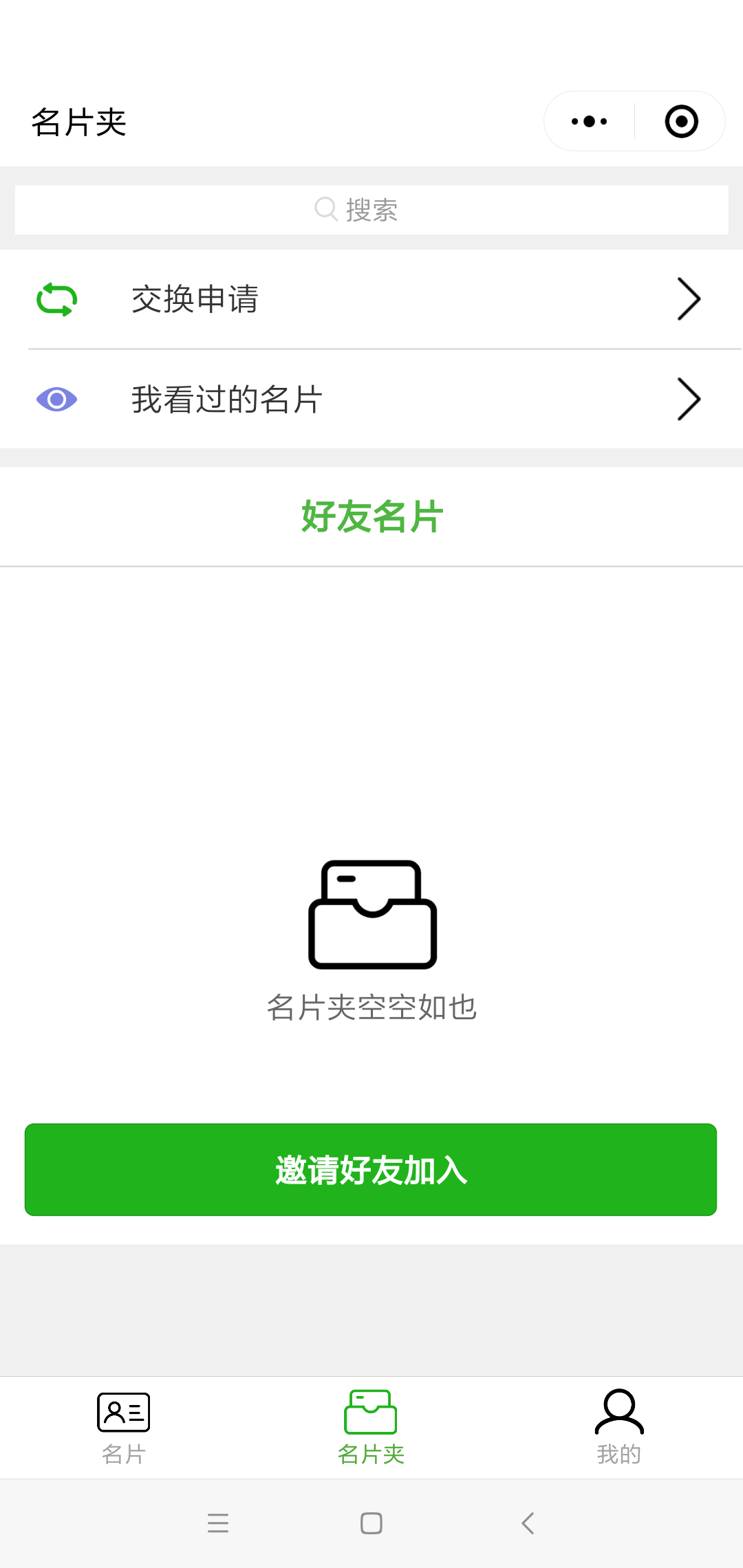Tap the system back button
This screenshot has height=1568, width=743.
(528, 1523)
